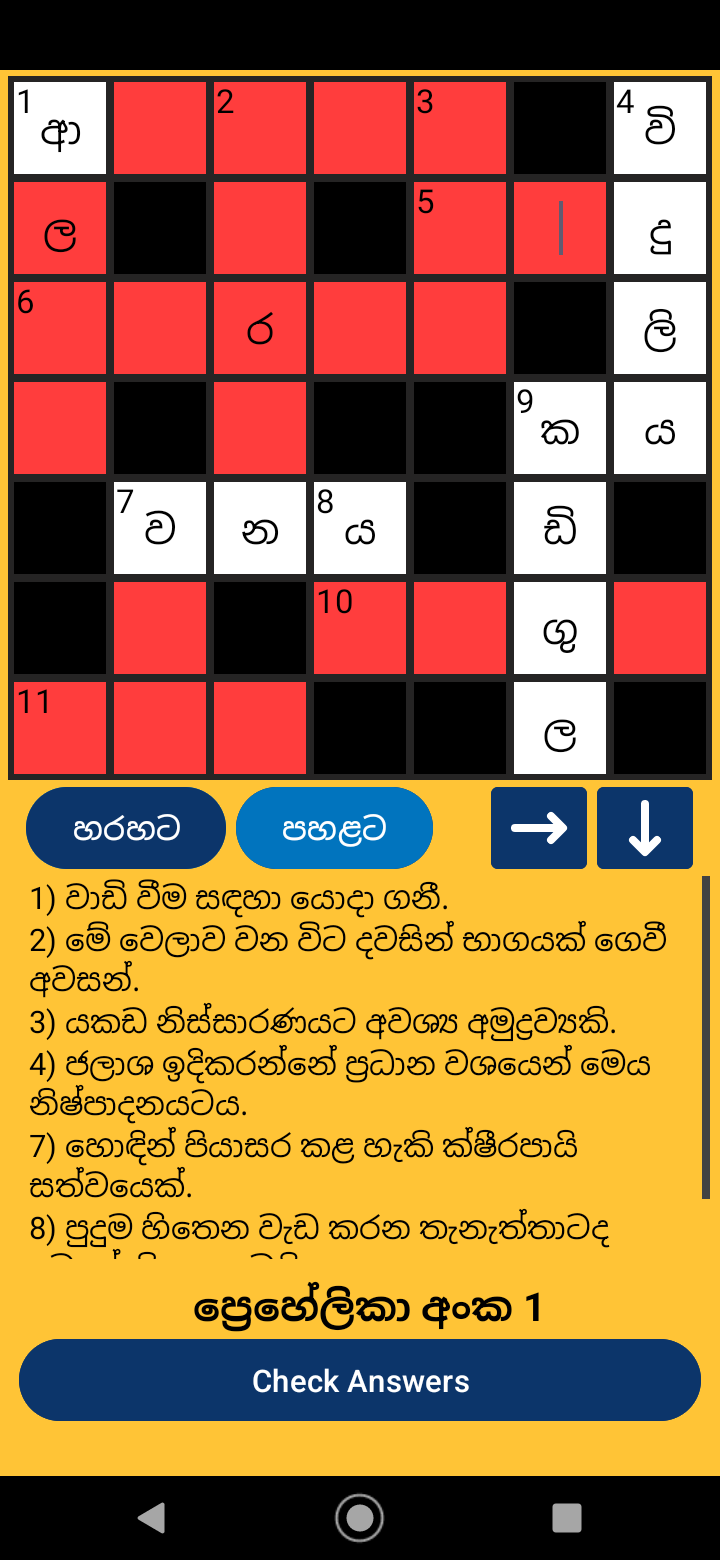Select crossword cell numbered 7
Viewport: 720px width, 1560px height.
click(160, 528)
